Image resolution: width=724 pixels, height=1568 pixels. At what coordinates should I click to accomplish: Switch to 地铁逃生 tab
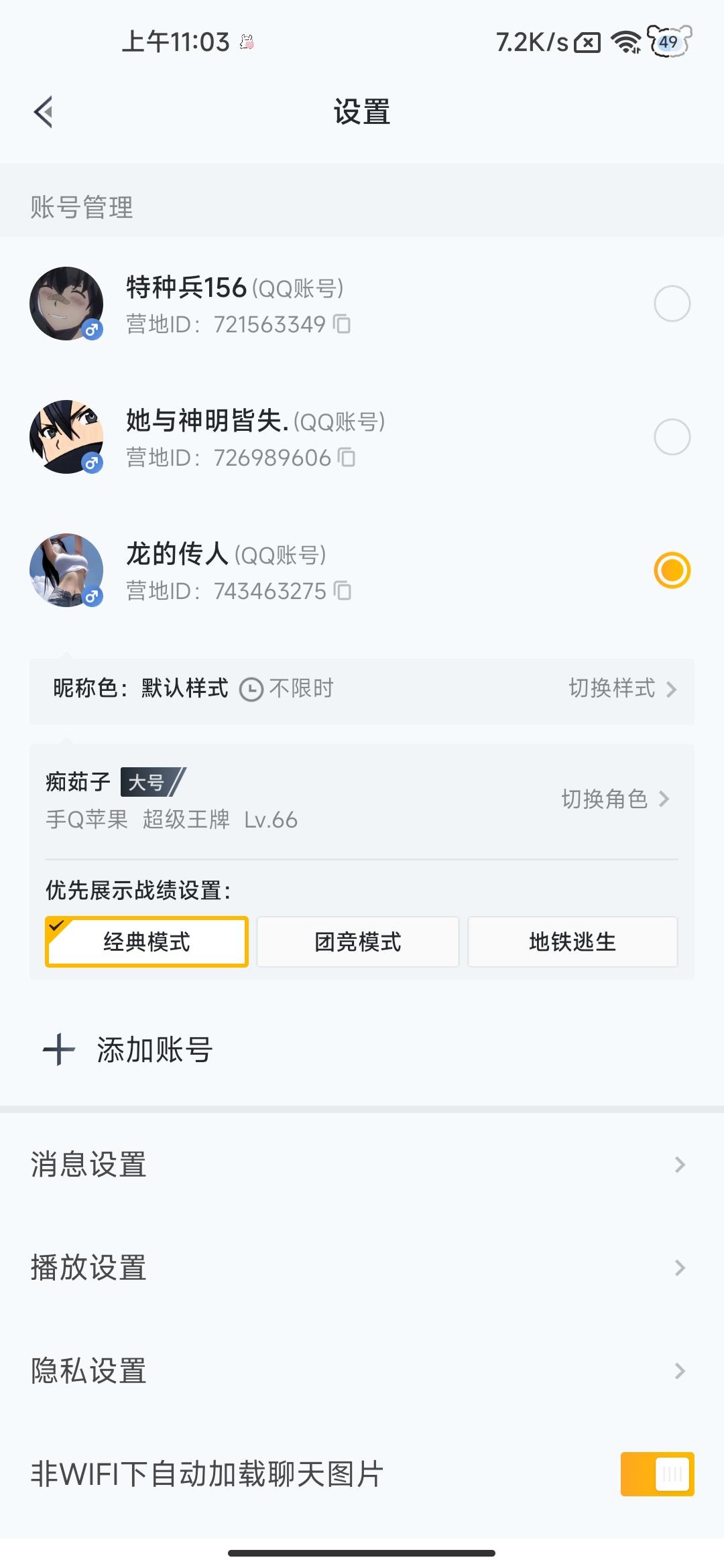coord(572,941)
